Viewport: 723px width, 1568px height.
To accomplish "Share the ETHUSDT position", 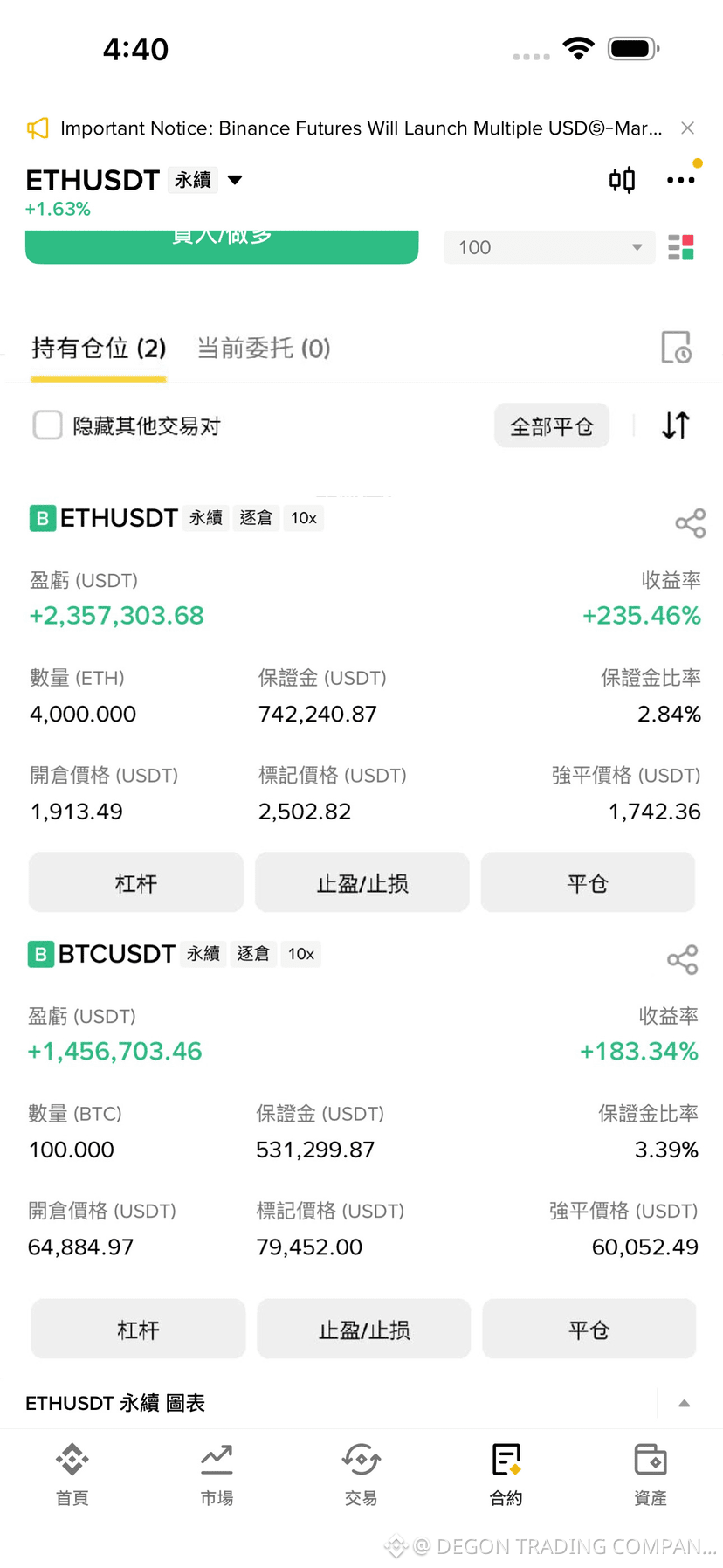I will click(691, 523).
